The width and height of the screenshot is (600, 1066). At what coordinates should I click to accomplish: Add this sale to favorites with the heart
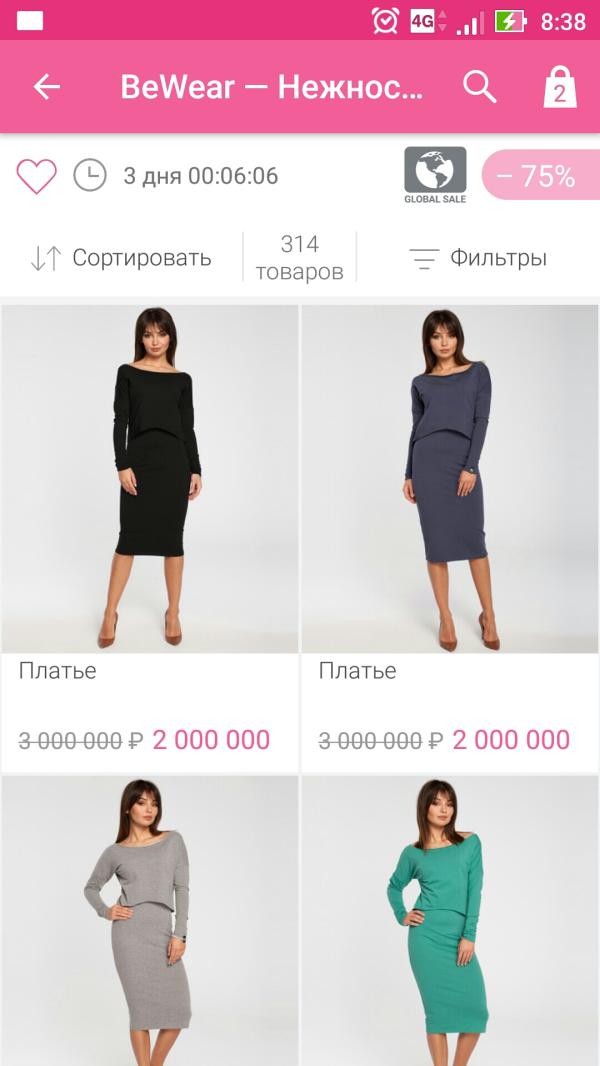[x=37, y=177]
